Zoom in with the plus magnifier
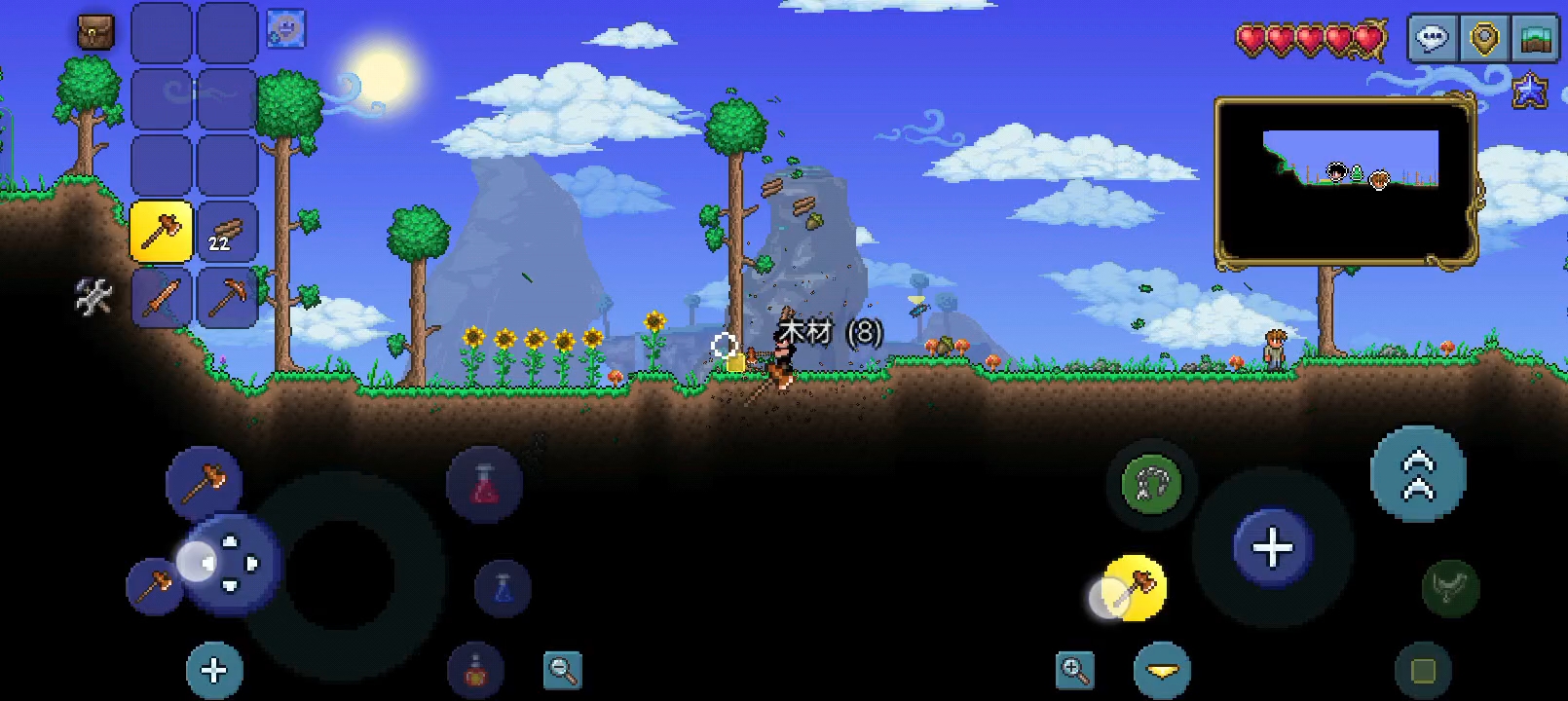Viewport: 1568px width, 701px height. pyautogui.click(x=1074, y=670)
